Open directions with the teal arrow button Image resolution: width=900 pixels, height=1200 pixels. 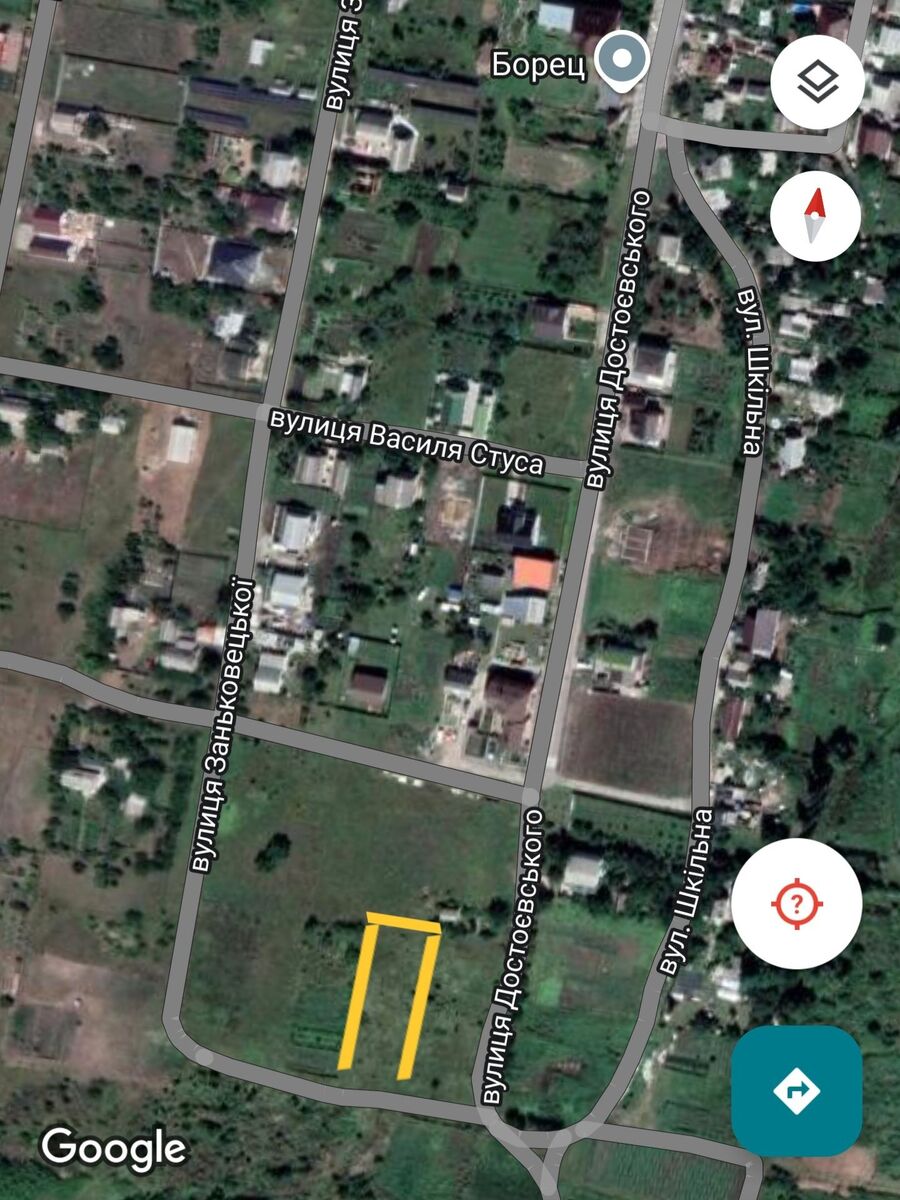coord(796,1090)
